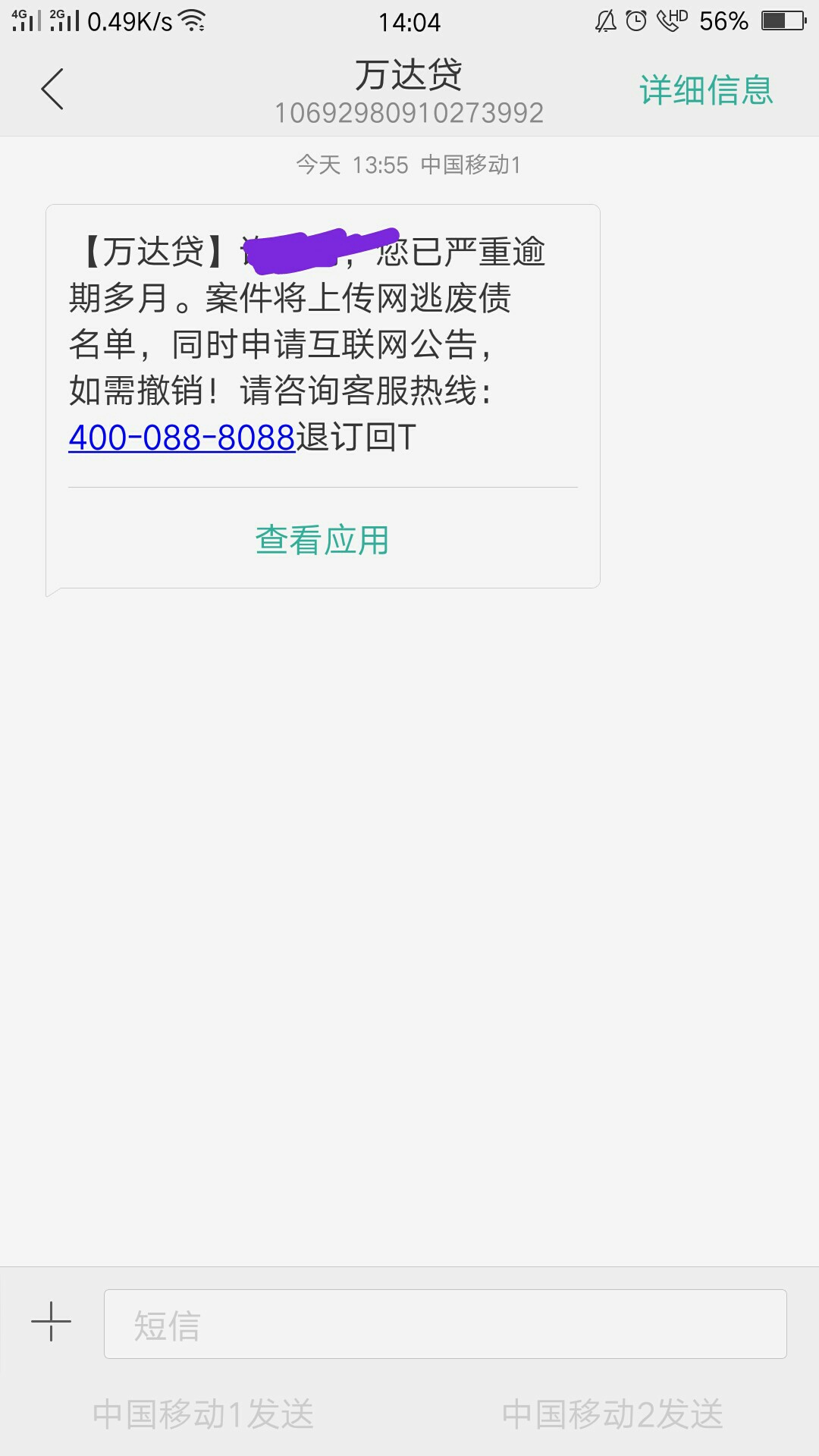Open 详细信息 for this sender
Viewport: 819px width, 1456px height.
click(x=706, y=90)
